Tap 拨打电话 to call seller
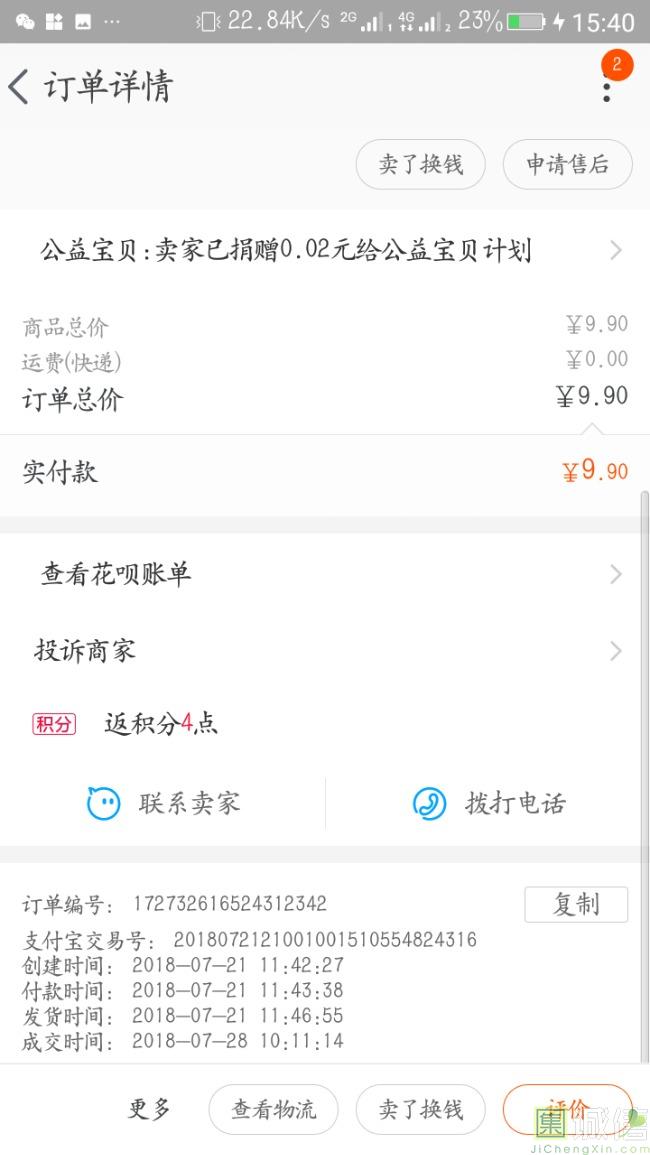Viewport: 650px width, 1155px height. 489,803
